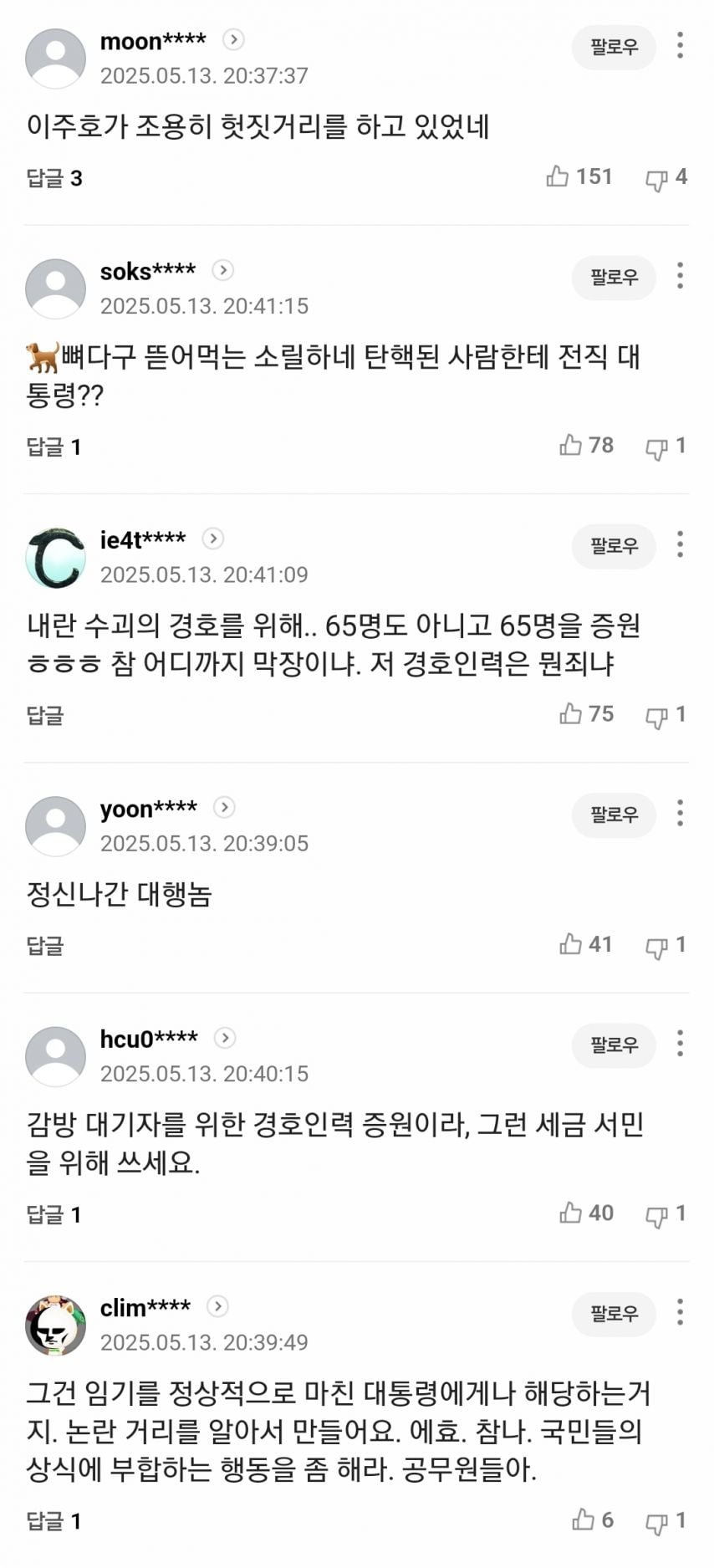Open overflow menu on yoon**** comment
This screenshot has width=714, height=1568.
[x=681, y=813]
